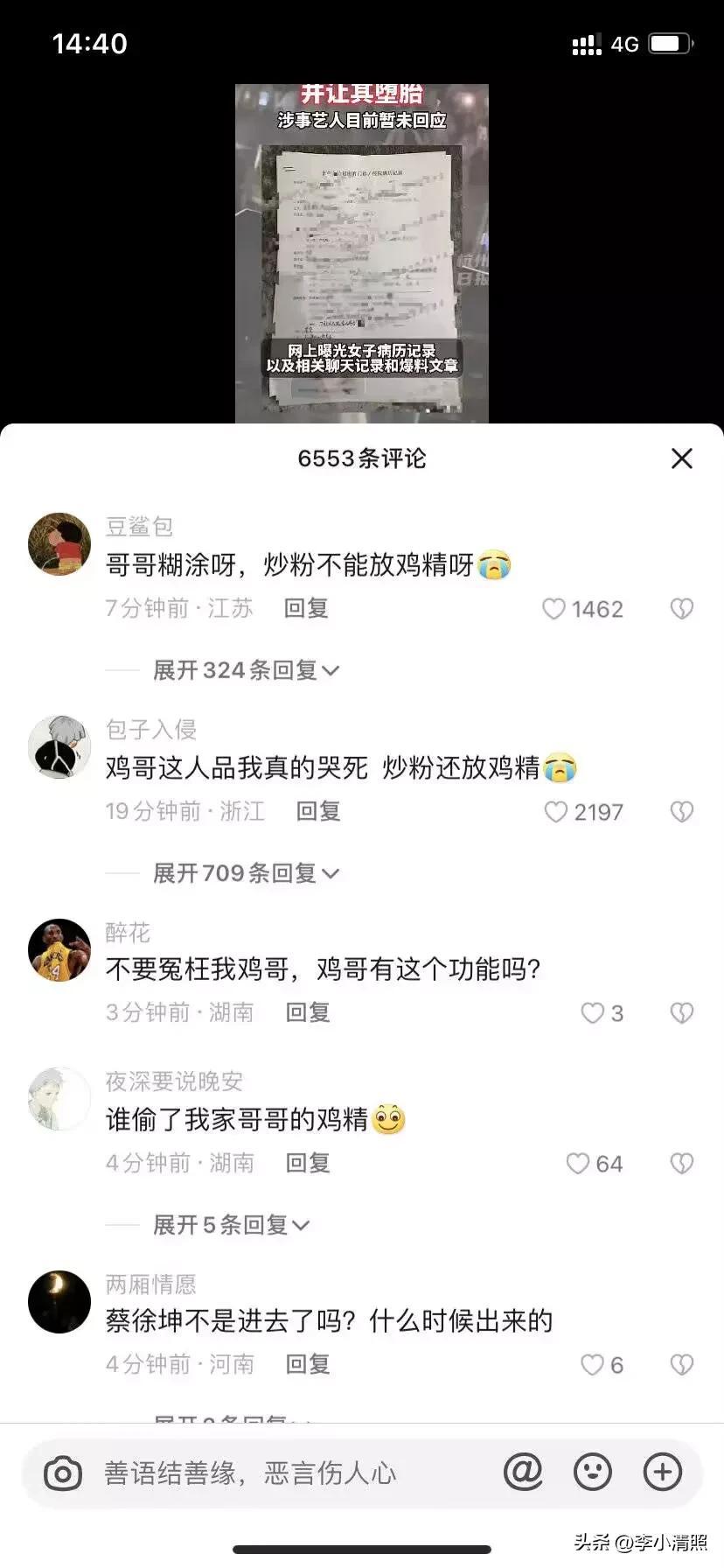Like 两厢情愿's comment

602,1365
